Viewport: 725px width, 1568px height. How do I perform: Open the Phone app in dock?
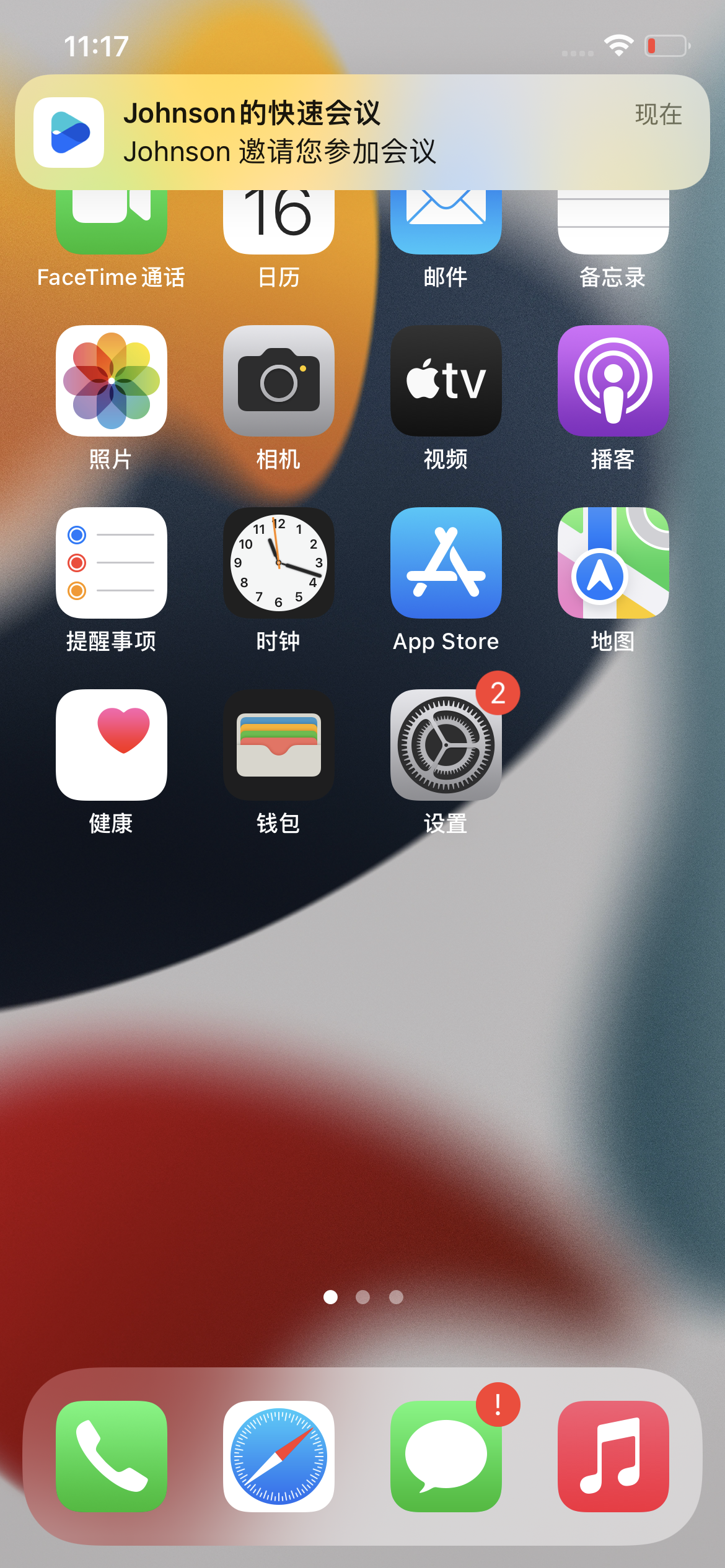112,1456
